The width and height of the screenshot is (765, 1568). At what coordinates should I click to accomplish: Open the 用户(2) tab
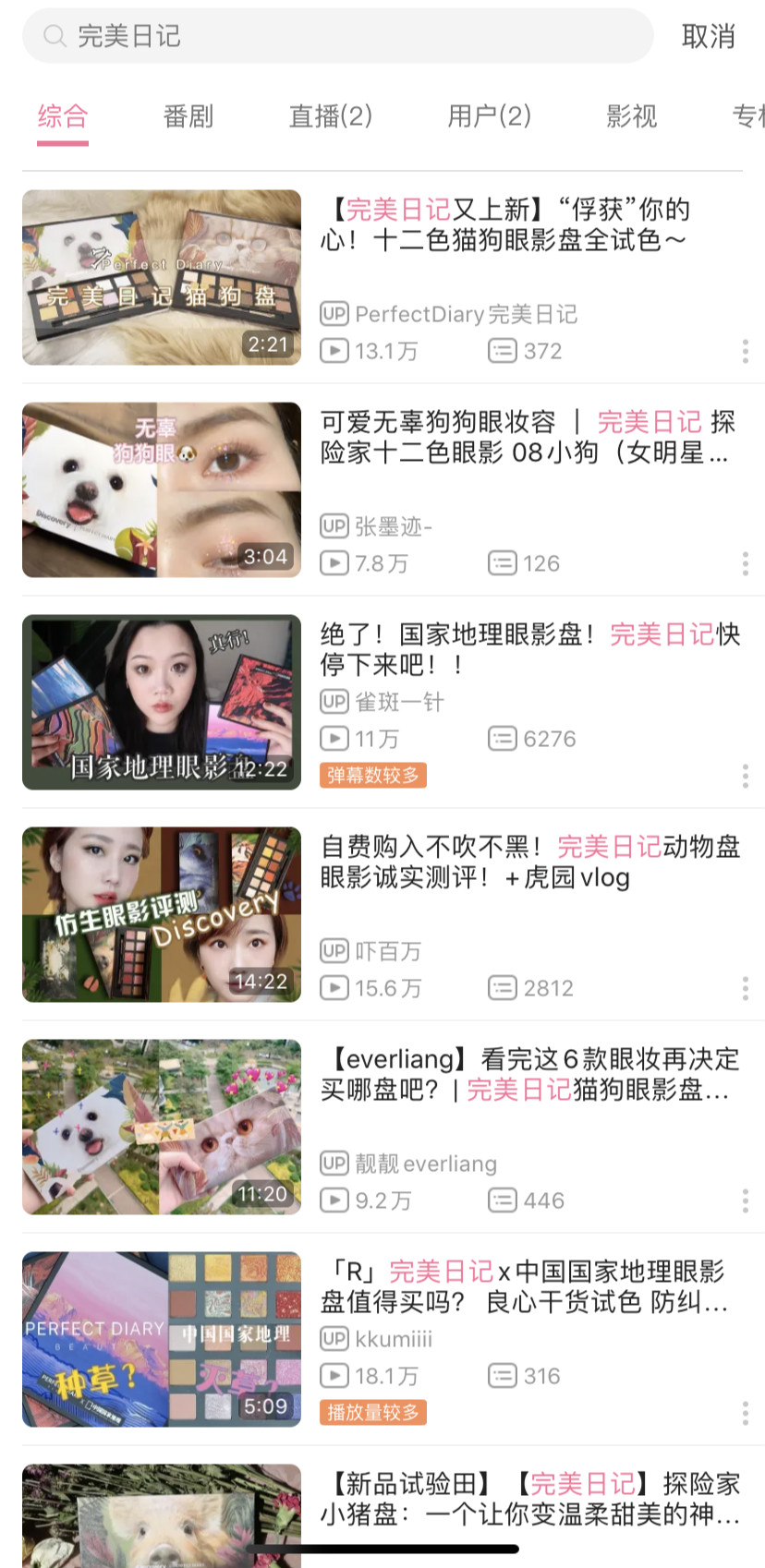pyautogui.click(x=489, y=116)
